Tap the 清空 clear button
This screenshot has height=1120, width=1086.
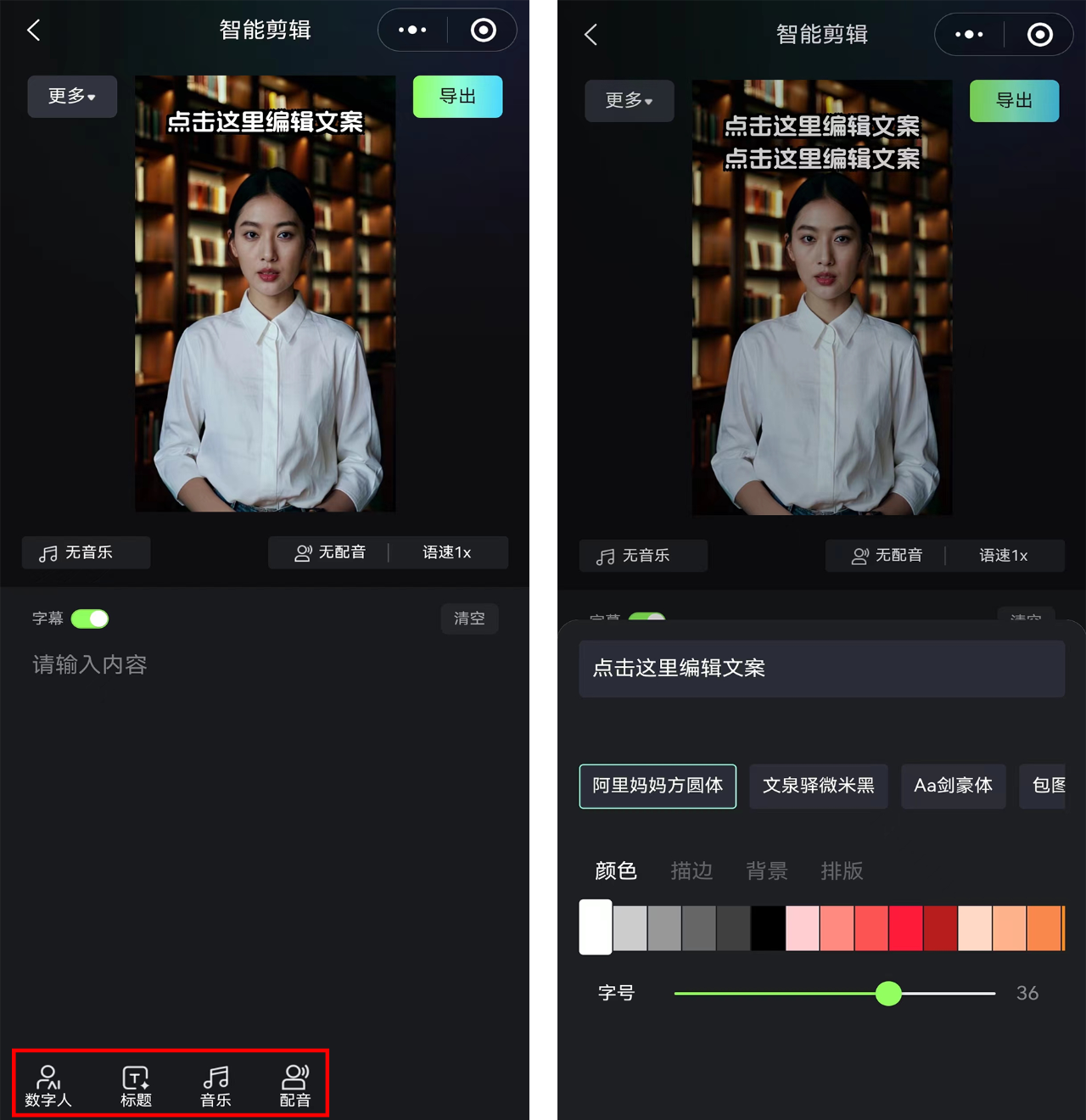[x=469, y=619]
